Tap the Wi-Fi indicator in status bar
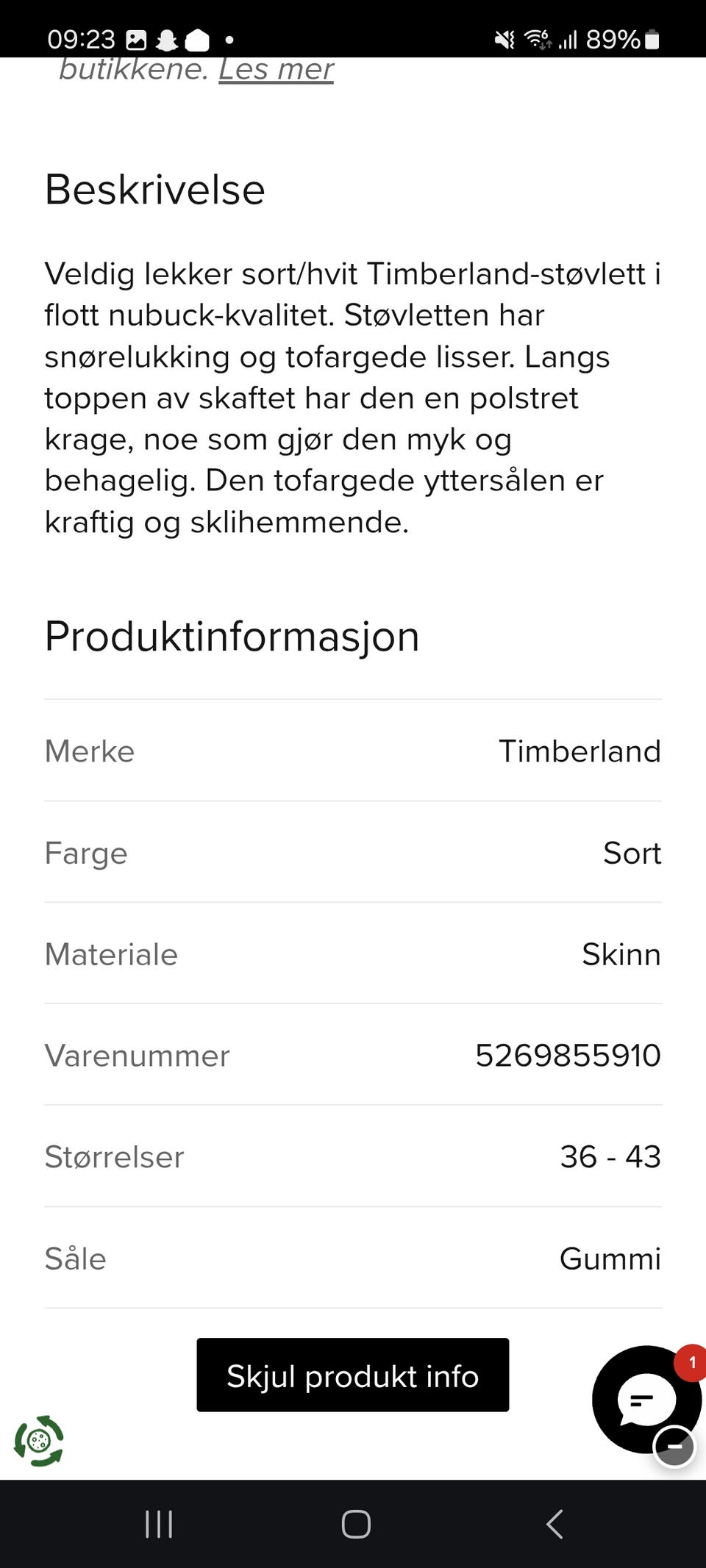This screenshot has height=1568, width=706. click(536, 38)
